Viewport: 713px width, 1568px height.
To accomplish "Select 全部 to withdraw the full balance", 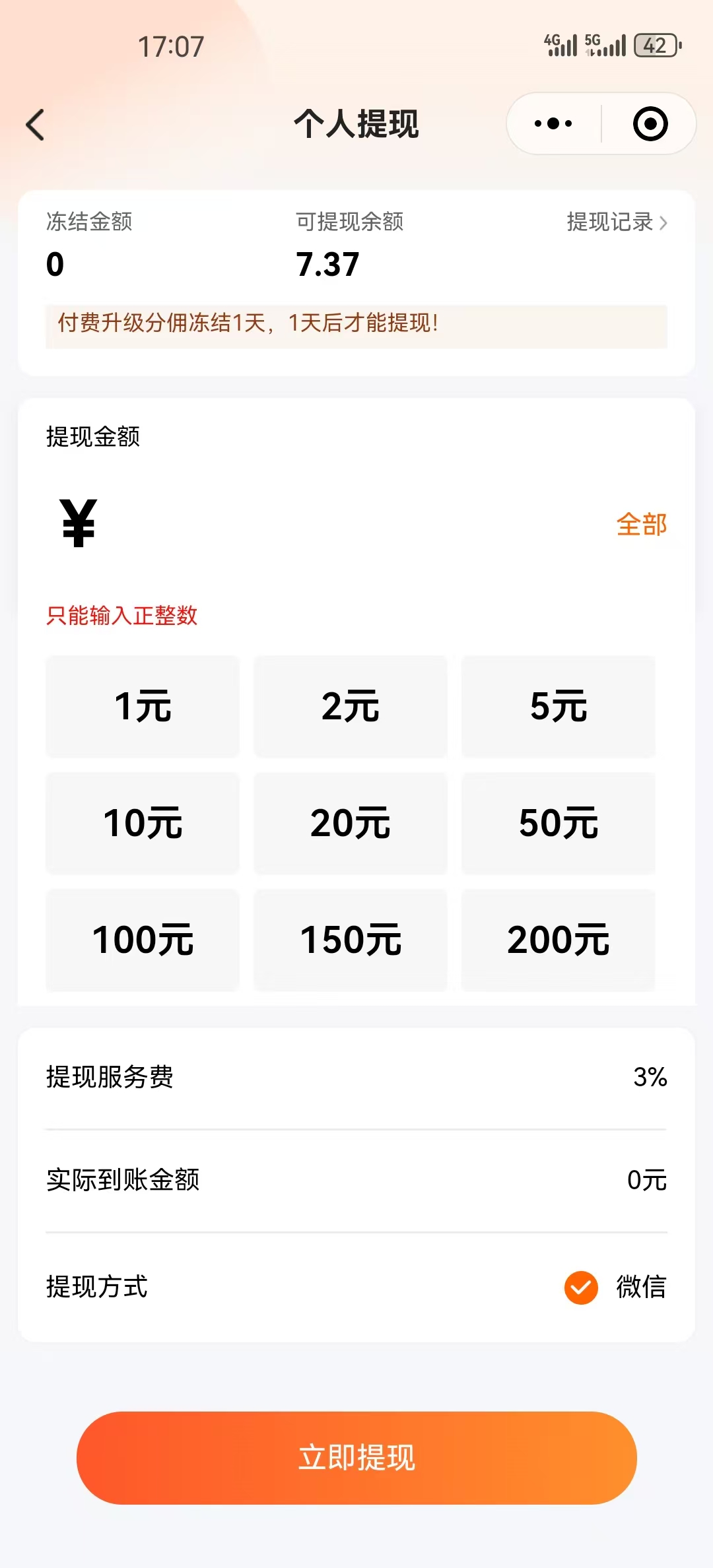I will 641,525.
